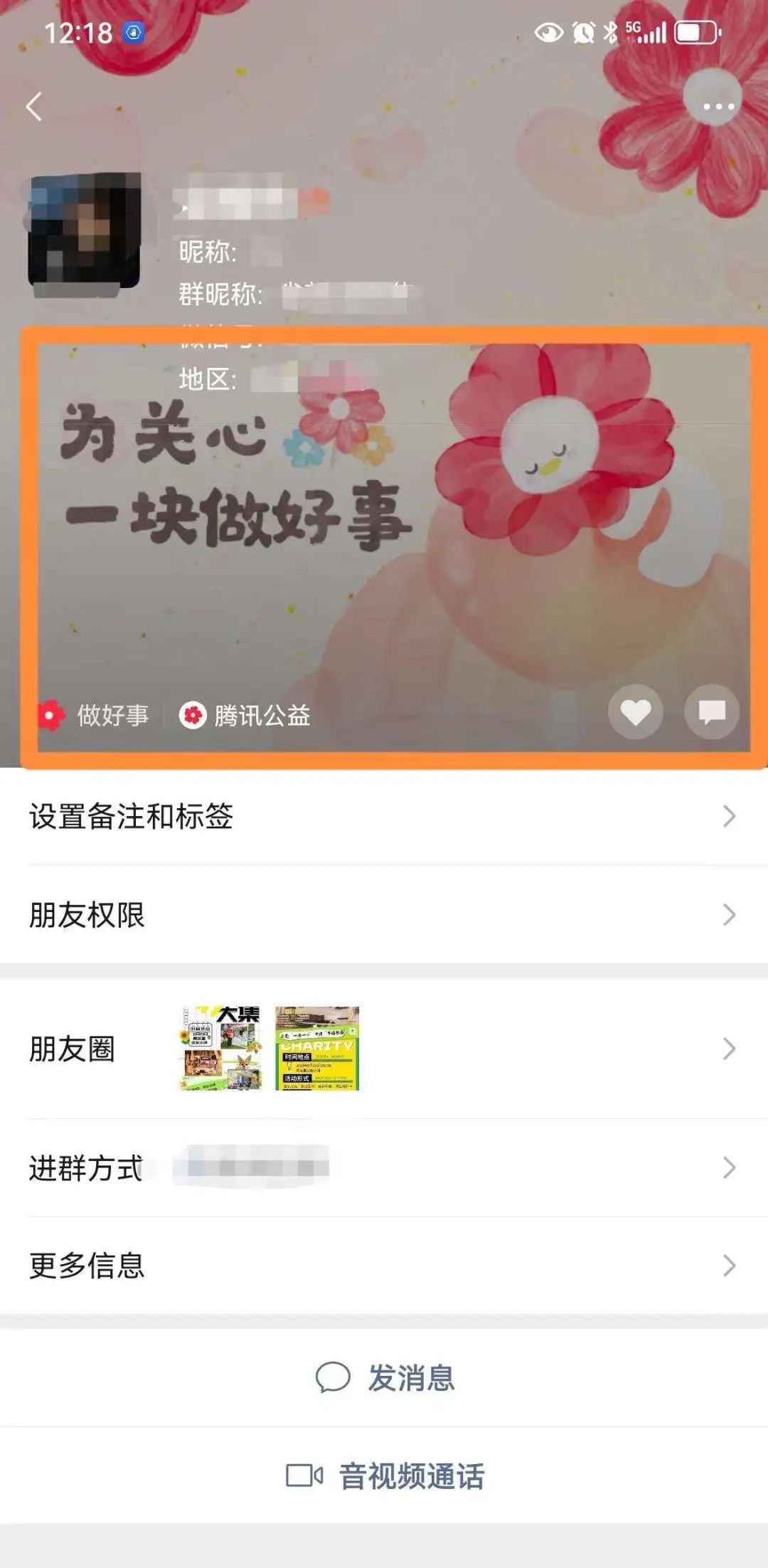Open the 腾讯公益 link

[245, 715]
